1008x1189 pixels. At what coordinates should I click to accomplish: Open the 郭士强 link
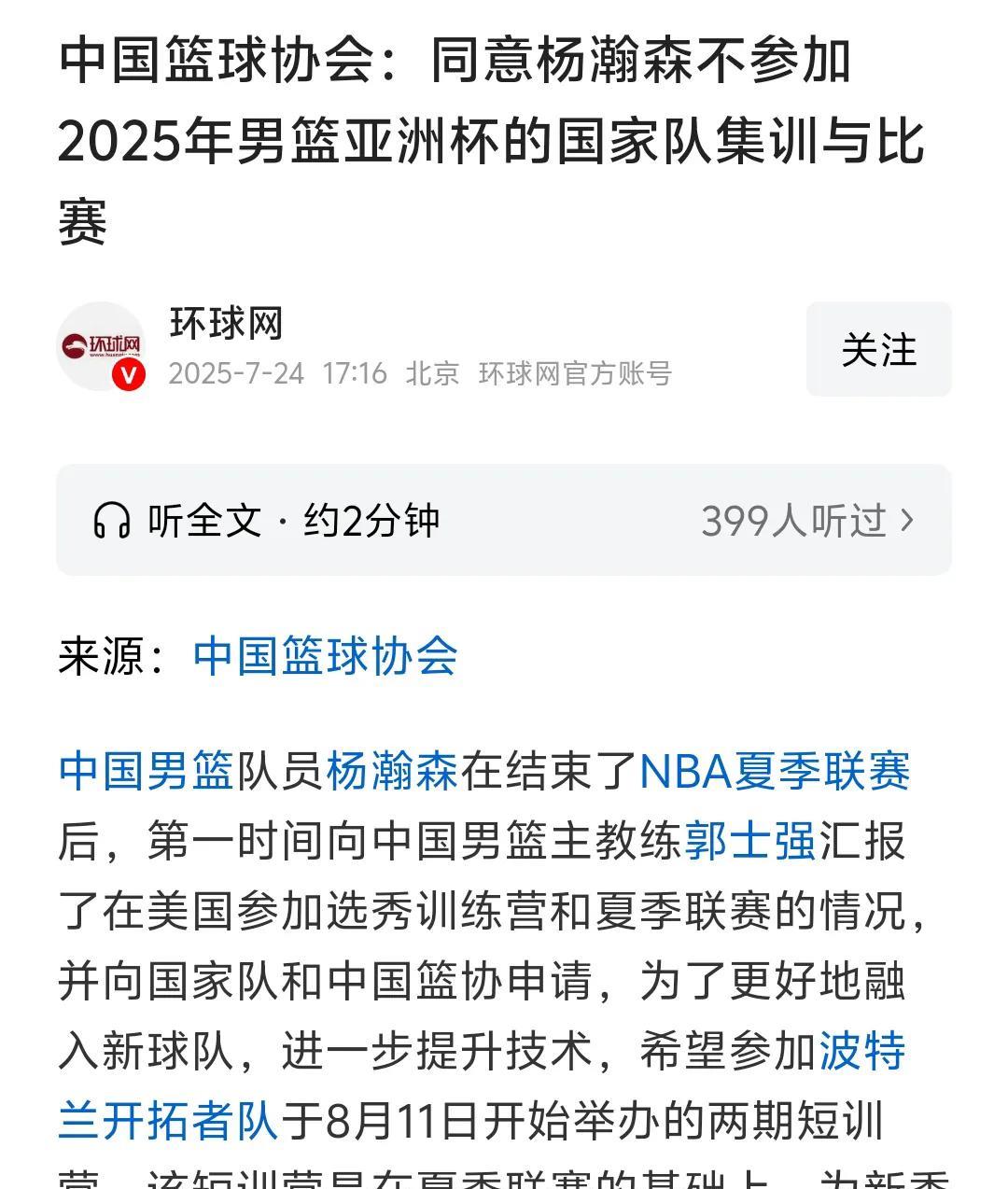(x=750, y=841)
